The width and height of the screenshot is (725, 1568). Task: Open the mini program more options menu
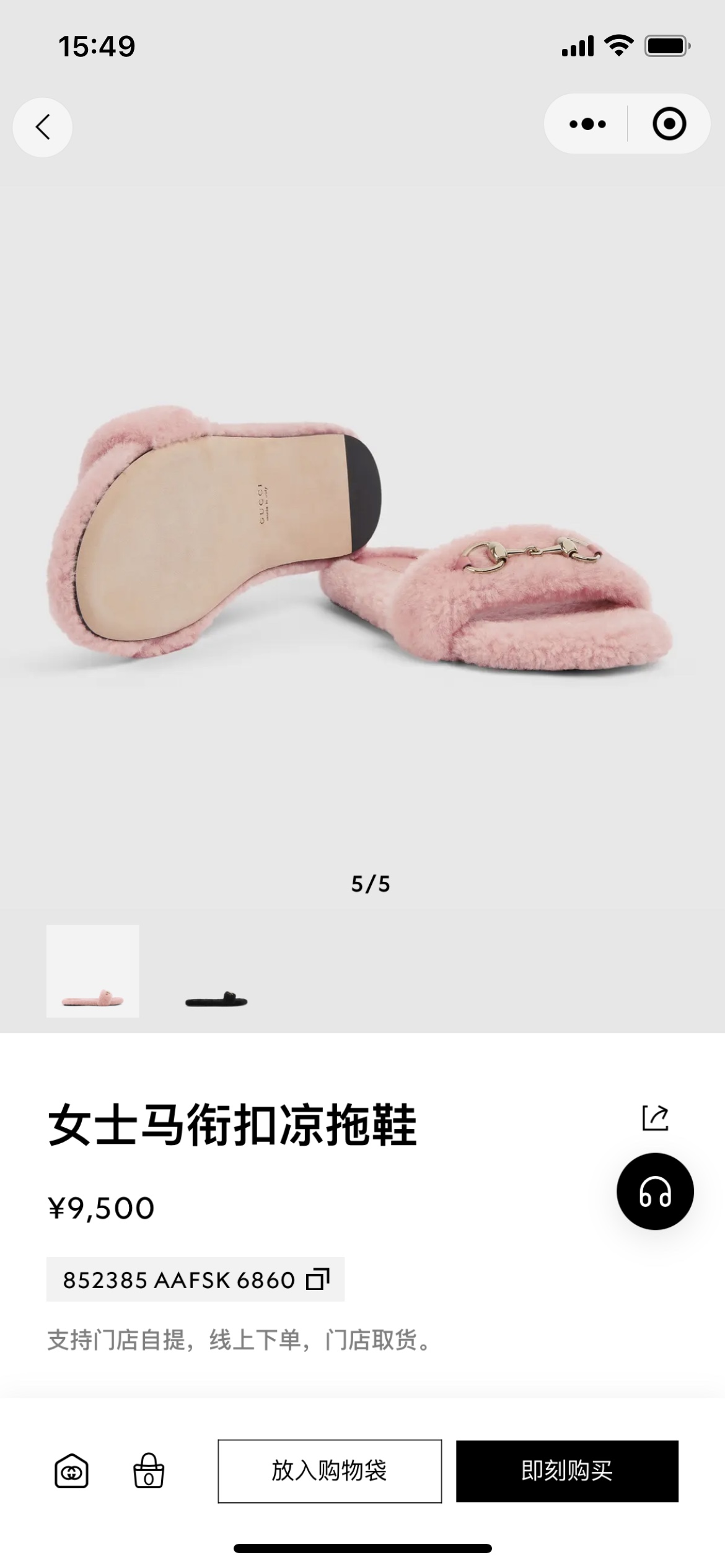point(587,124)
